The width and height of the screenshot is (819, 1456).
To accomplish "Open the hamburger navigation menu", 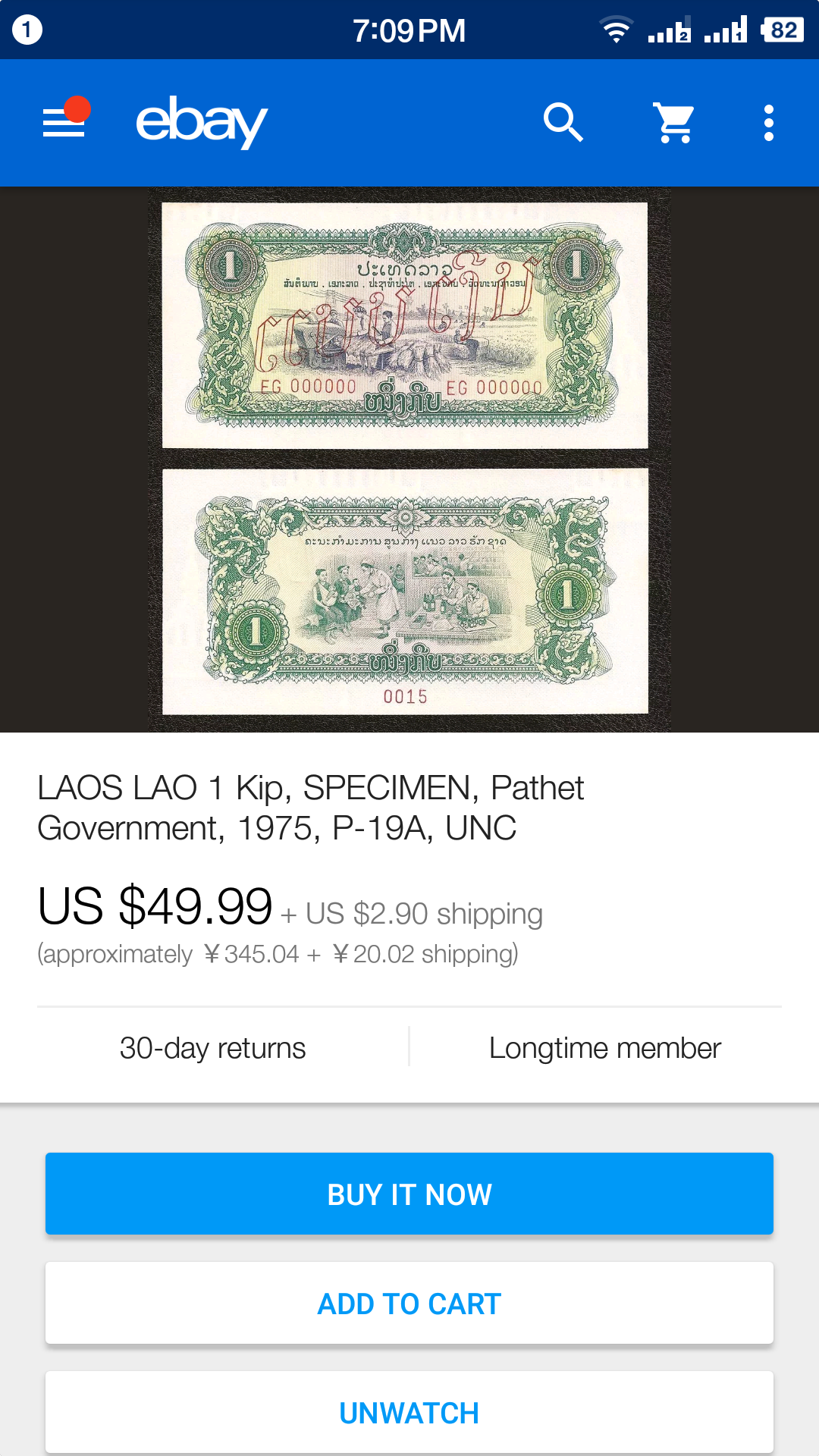I will point(64,123).
